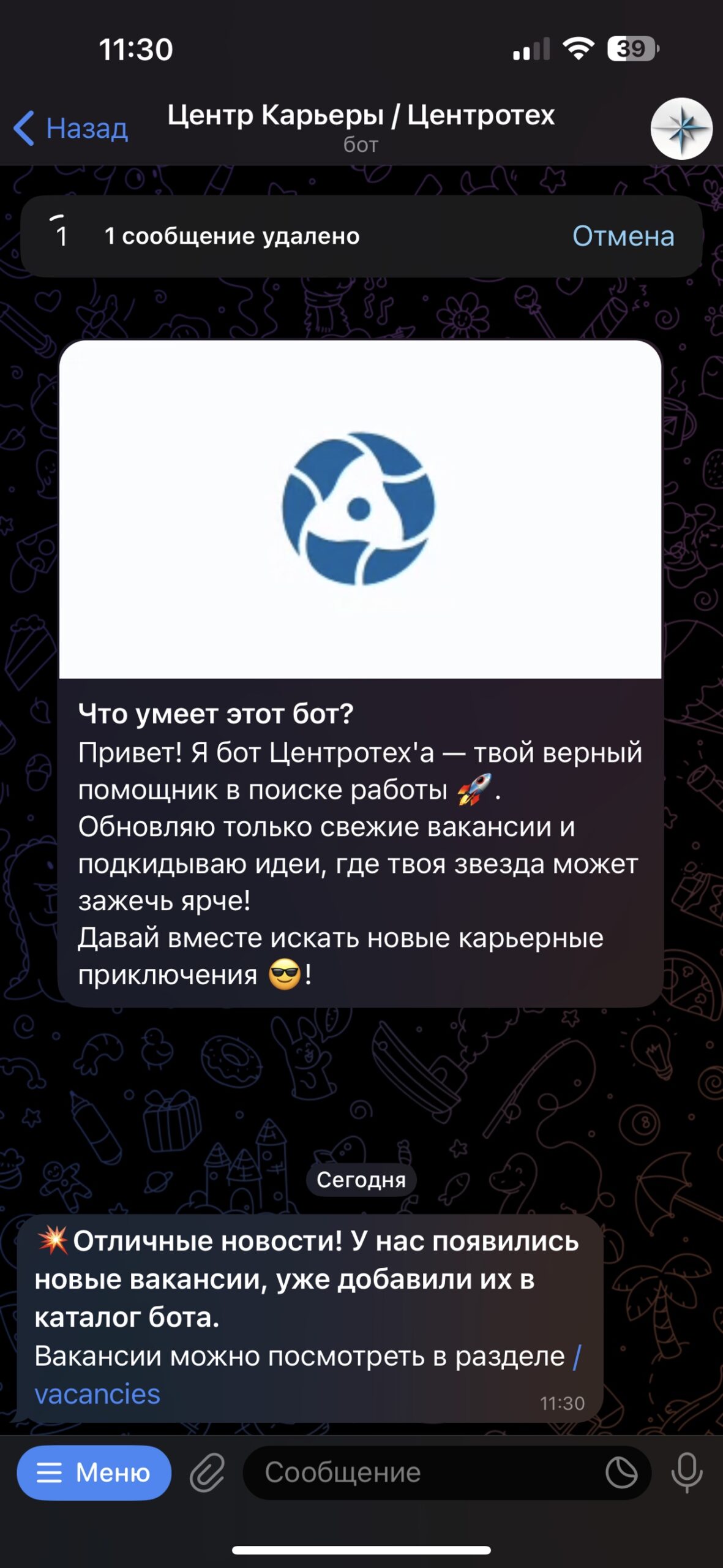The height and width of the screenshot is (1568, 723).
Task: Go back with the Назад button
Action: pyautogui.click(x=71, y=128)
